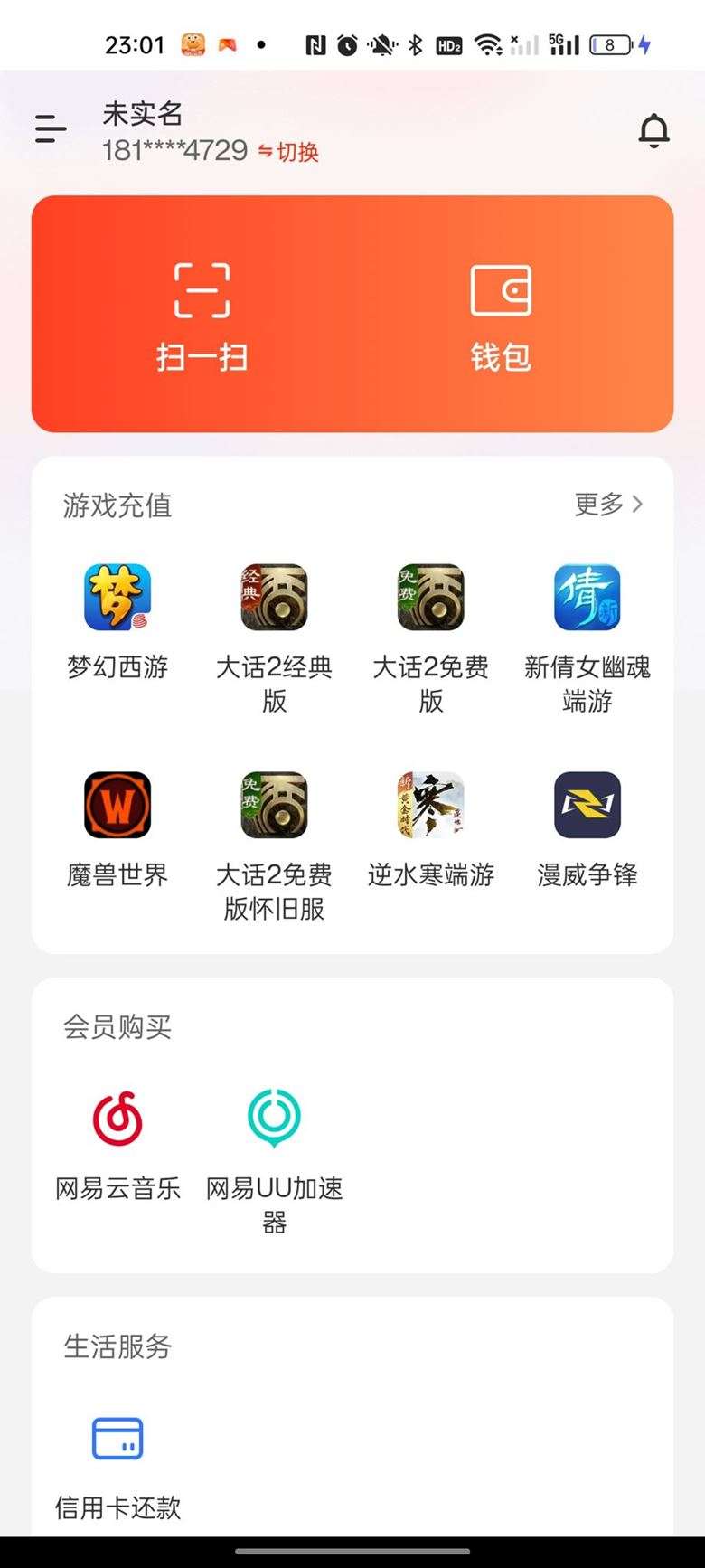Open 更多 to see more games
705x1568 pixels.
[607, 505]
